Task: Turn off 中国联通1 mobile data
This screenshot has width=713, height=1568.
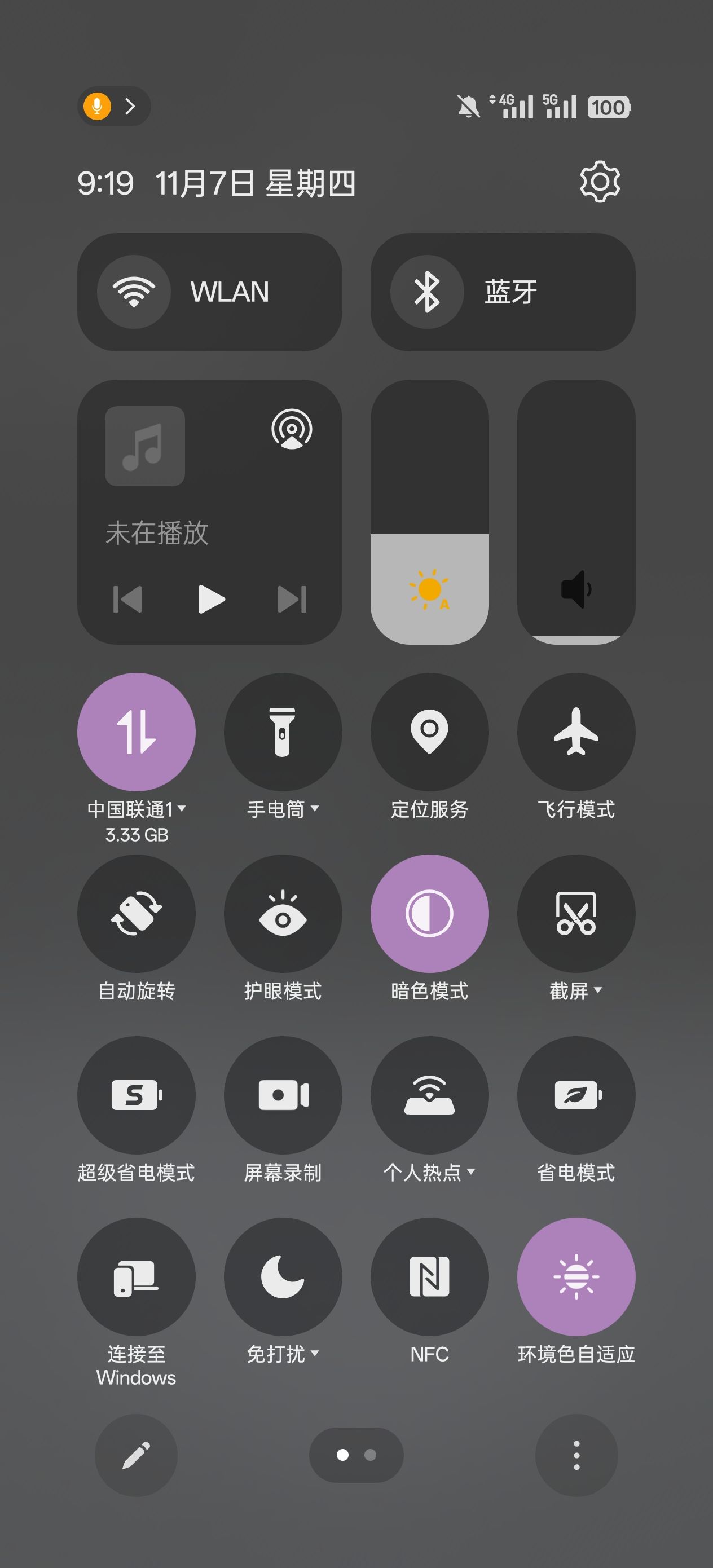Action: pyautogui.click(x=137, y=732)
